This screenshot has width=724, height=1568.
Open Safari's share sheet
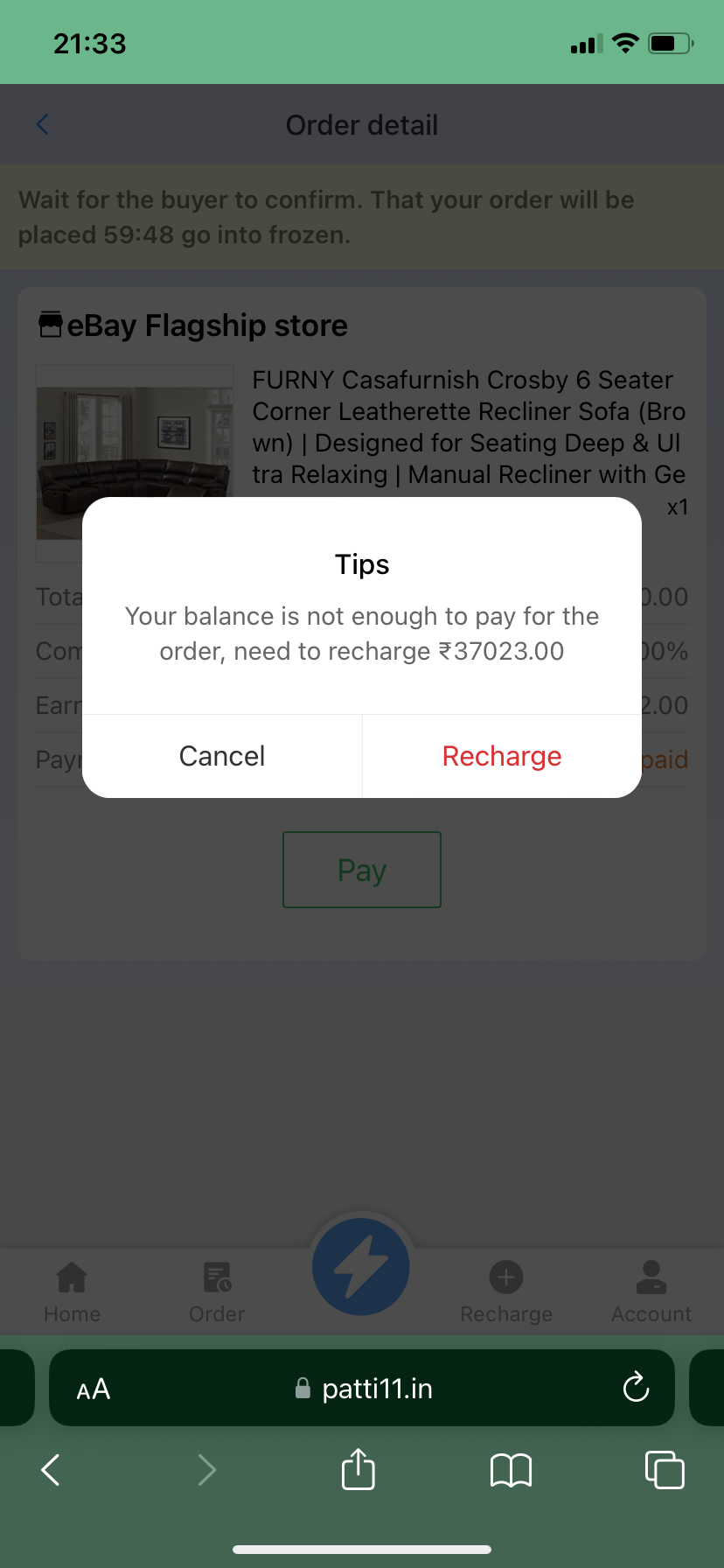[359, 1469]
